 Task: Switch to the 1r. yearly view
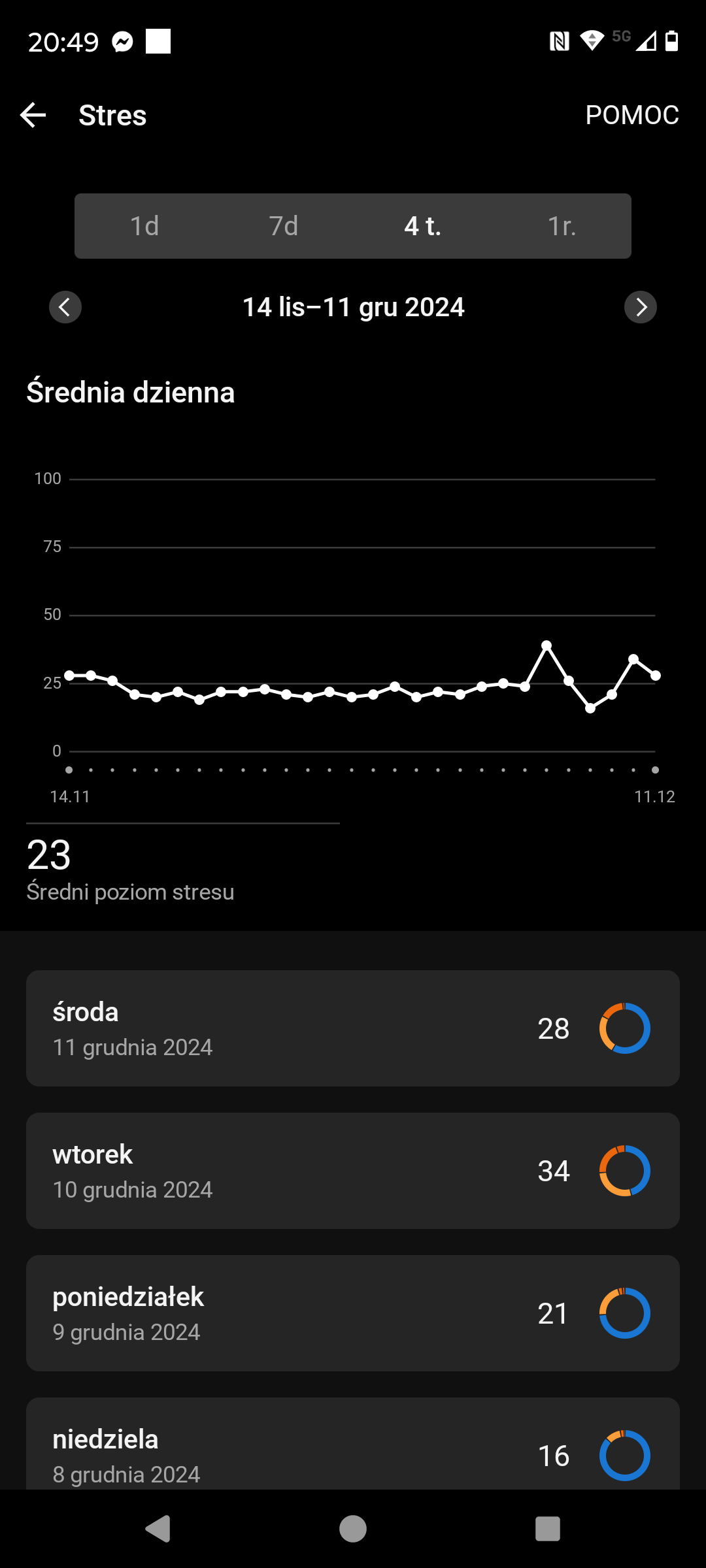[x=562, y=226]
